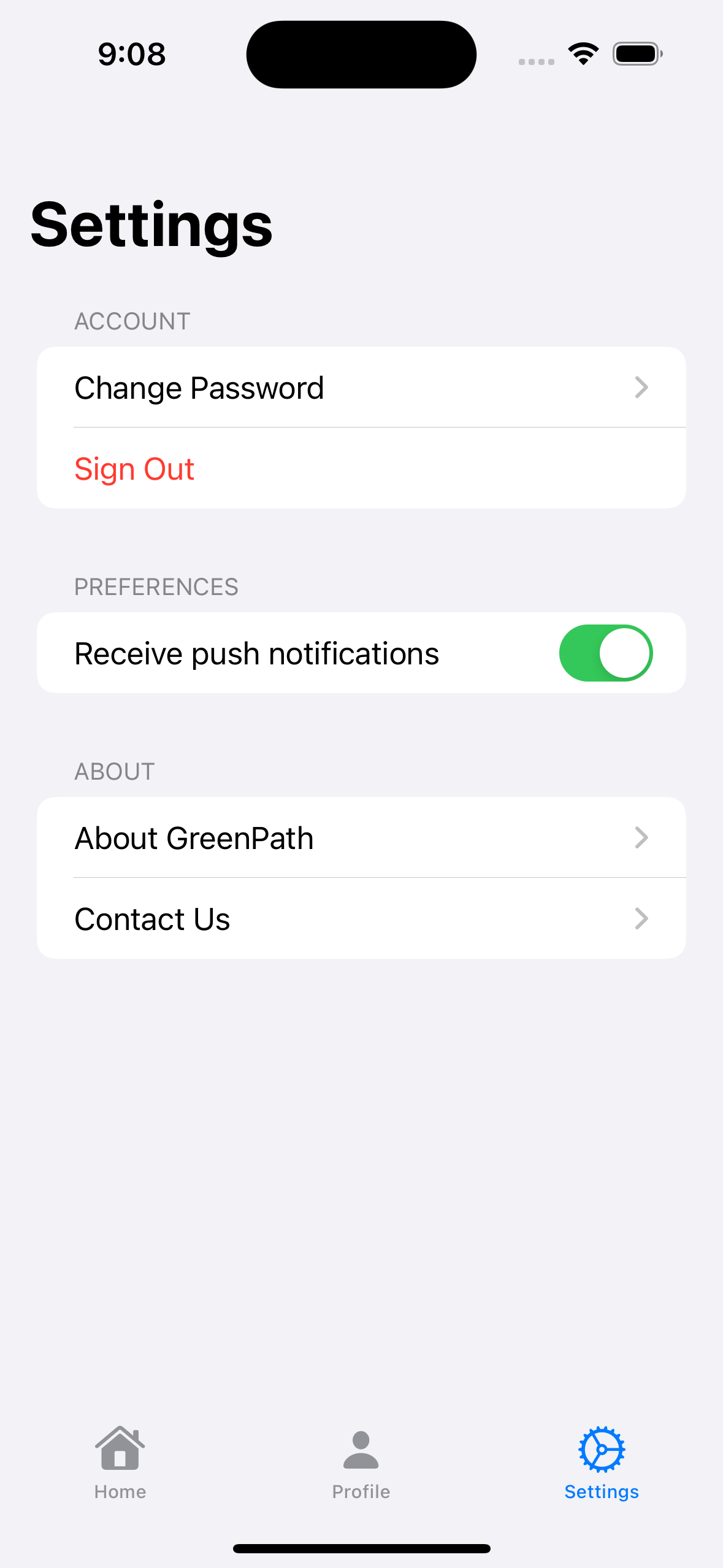Toggle the push notifications switch off
Screen dimensions: 723x1568
point(606,653)
